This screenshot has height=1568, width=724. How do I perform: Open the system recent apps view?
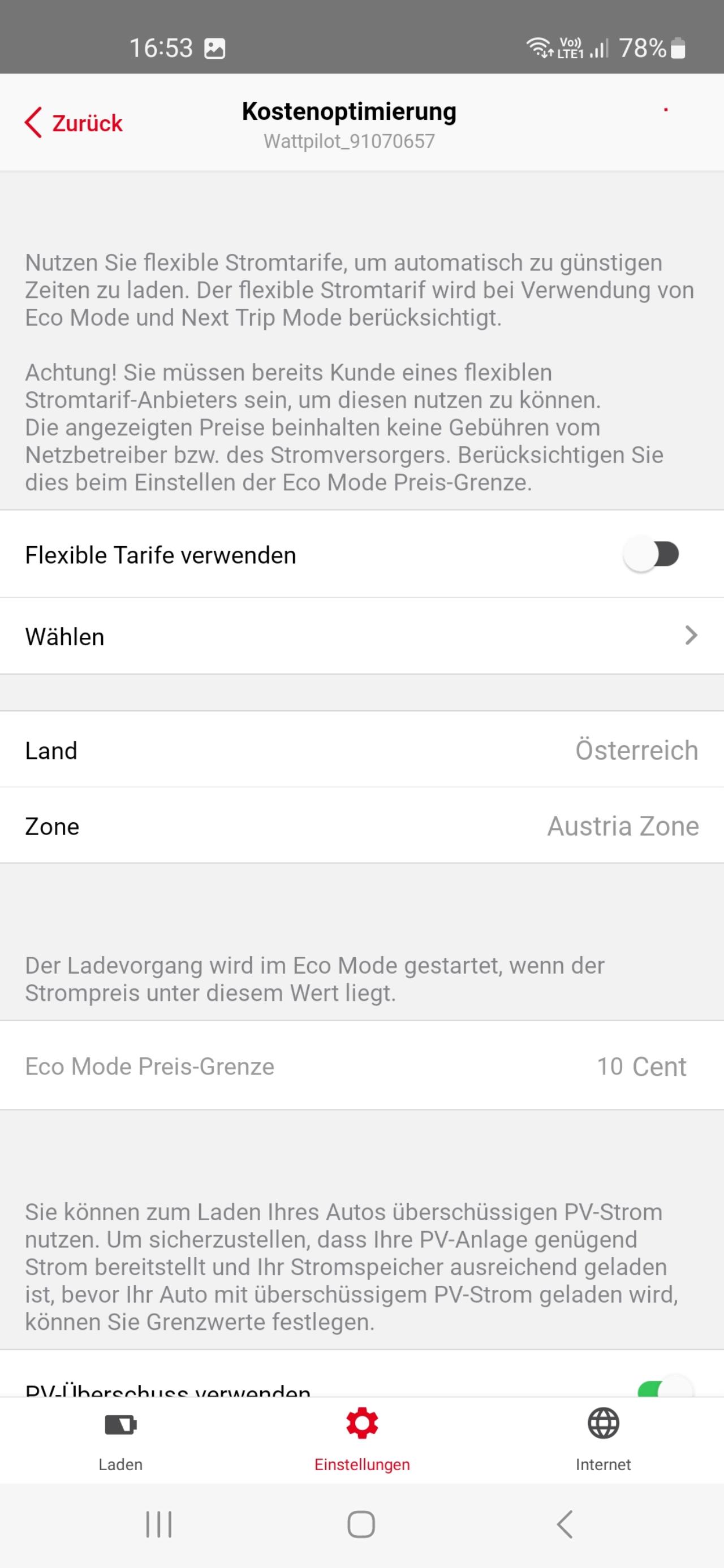pos(159,1525)
